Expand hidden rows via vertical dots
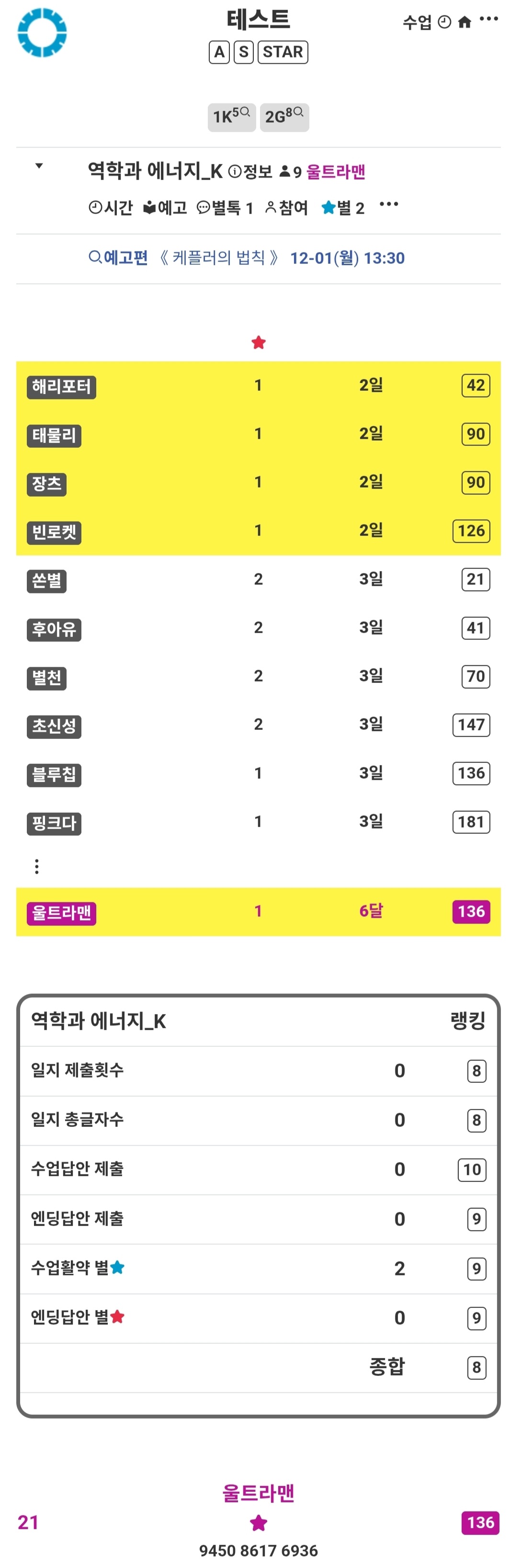Image resolution: width=511 pixels, height=1568 pixels. point(37,866)
